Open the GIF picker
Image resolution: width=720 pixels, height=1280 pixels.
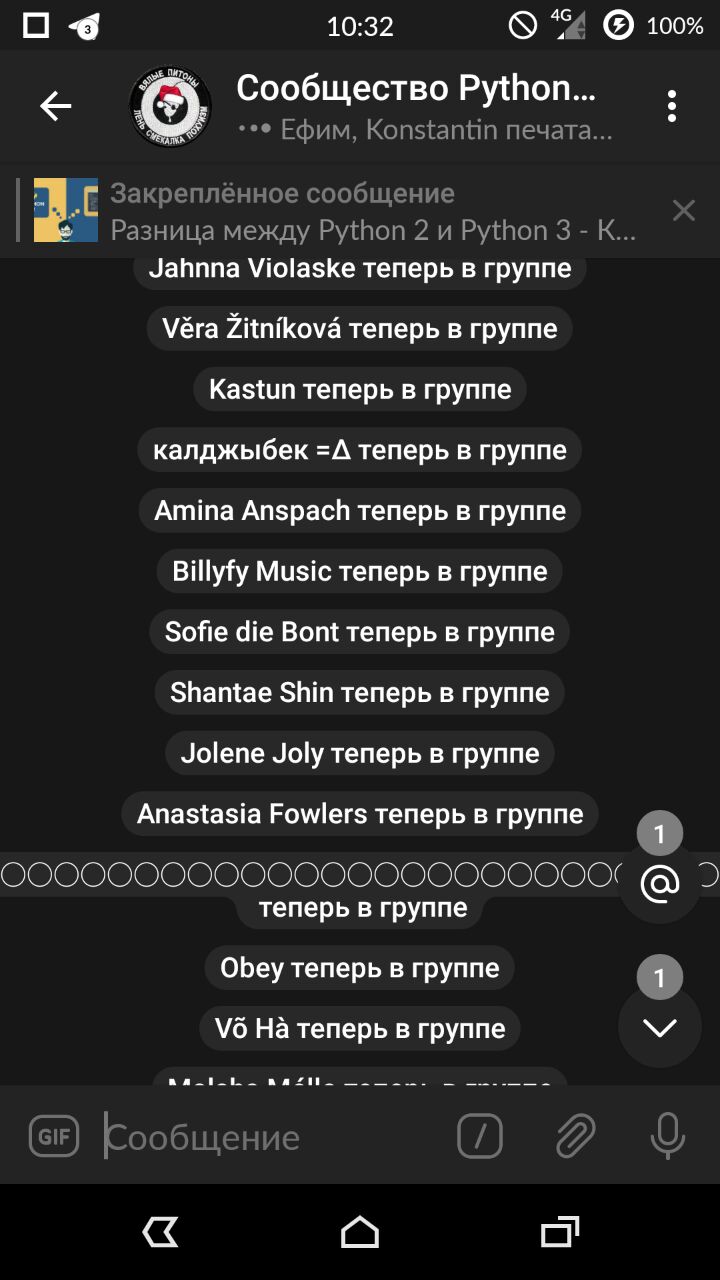[x=54, y=1136]
